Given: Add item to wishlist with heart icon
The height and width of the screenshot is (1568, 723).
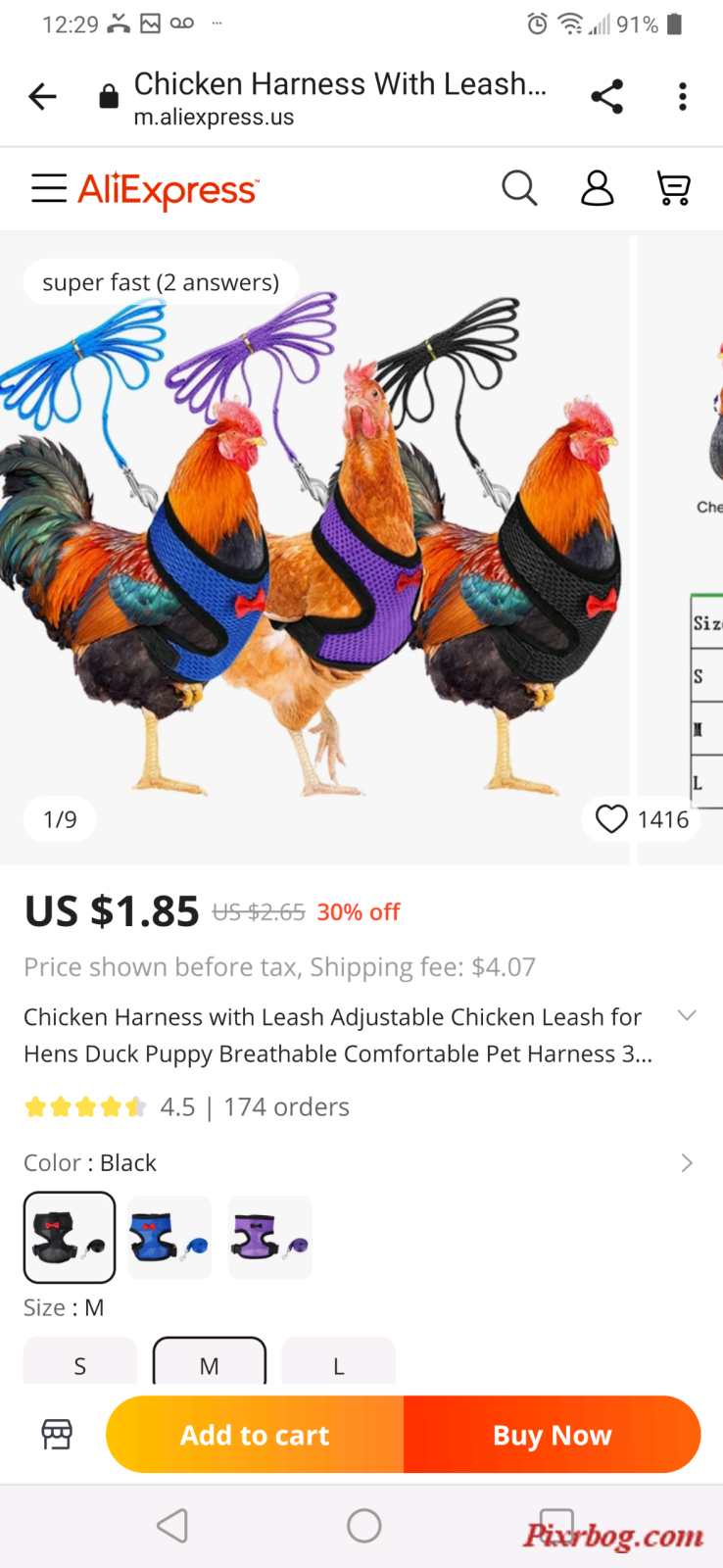Looking at the screenshot, I should pos(612,818).
